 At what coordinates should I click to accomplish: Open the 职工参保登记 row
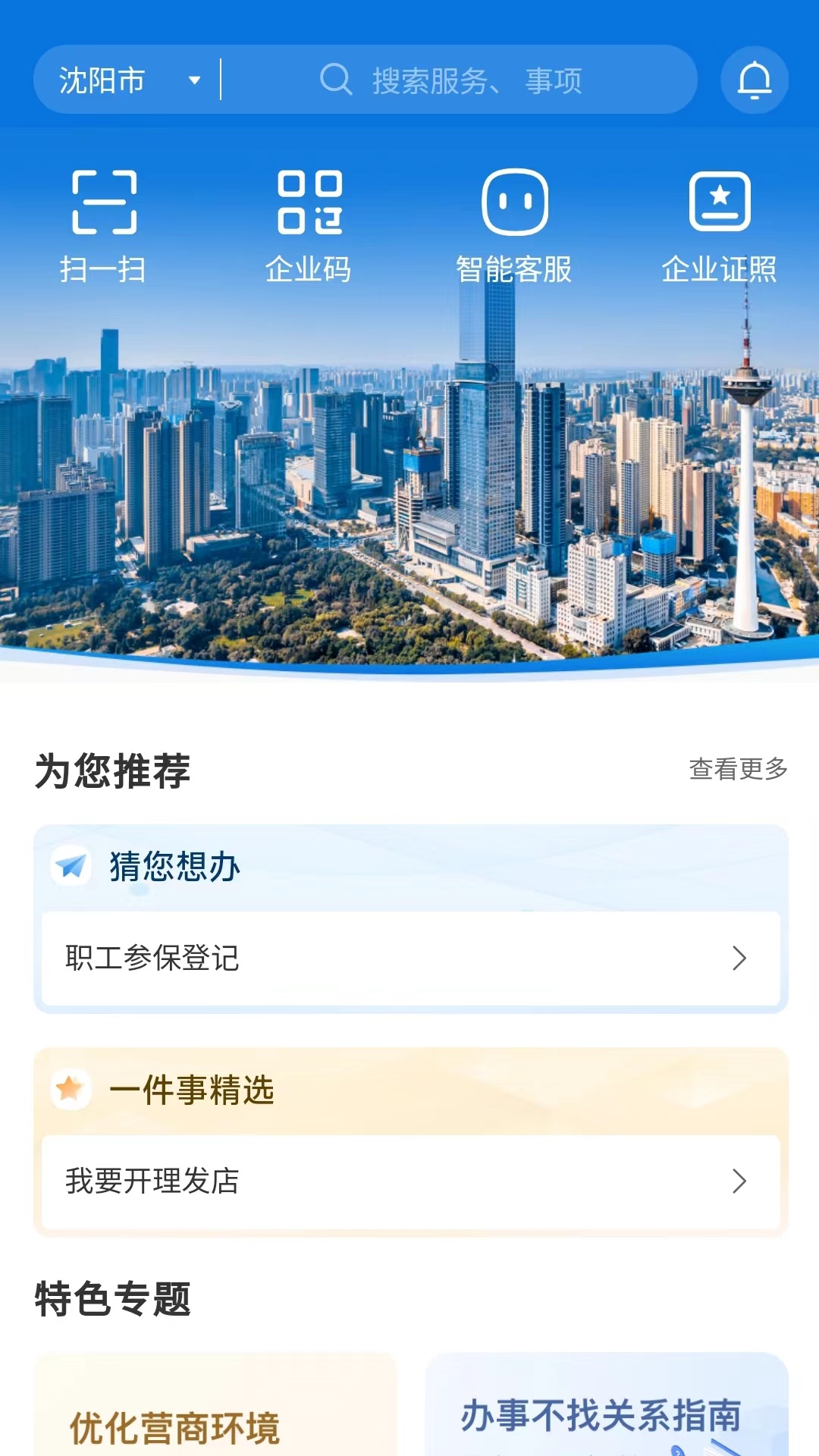tap(410, 959)
